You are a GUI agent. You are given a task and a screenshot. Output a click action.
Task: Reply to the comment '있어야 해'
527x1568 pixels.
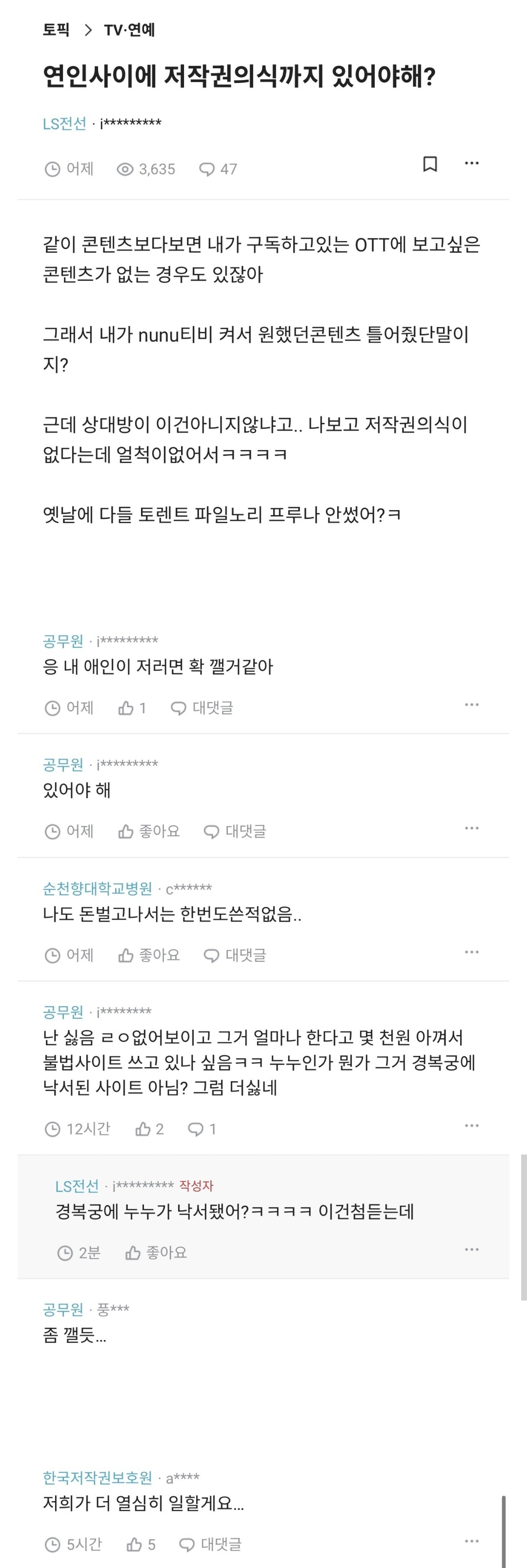[235, 831]
